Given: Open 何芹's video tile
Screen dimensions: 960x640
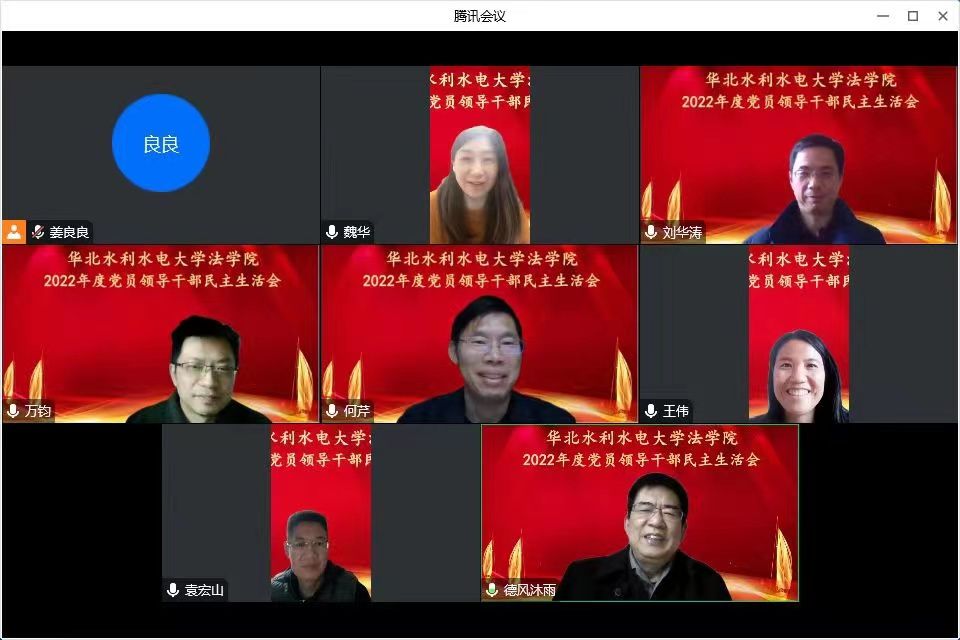Looking at the screenshot, I should 479,334.
